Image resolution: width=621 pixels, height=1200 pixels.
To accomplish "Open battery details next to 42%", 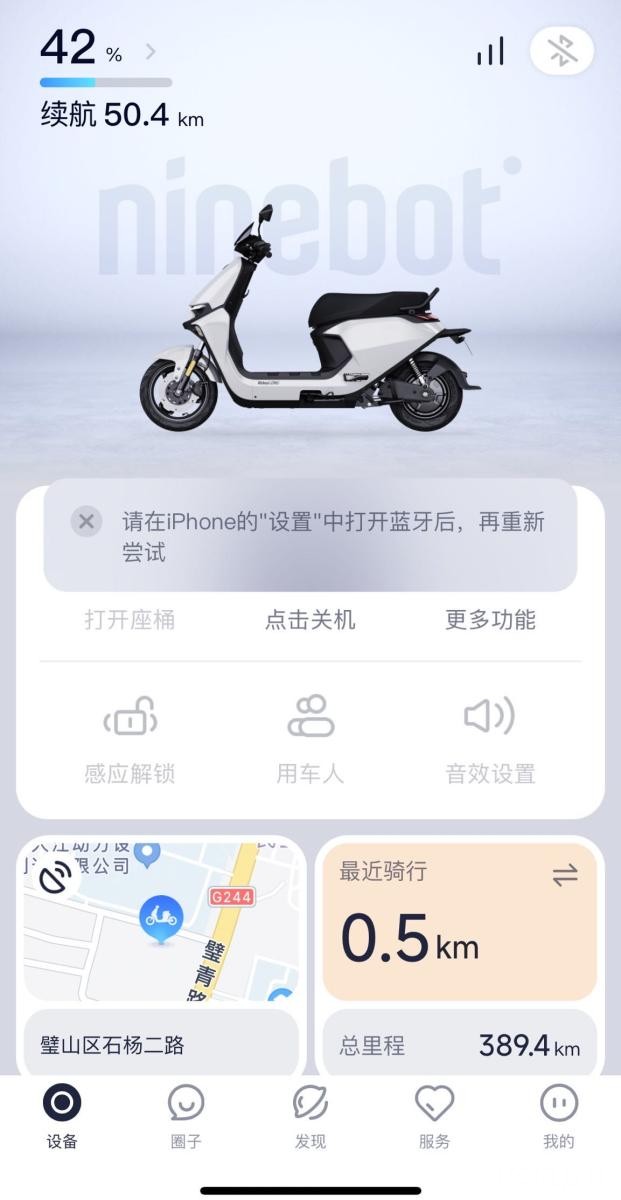I will click(150, 51).
